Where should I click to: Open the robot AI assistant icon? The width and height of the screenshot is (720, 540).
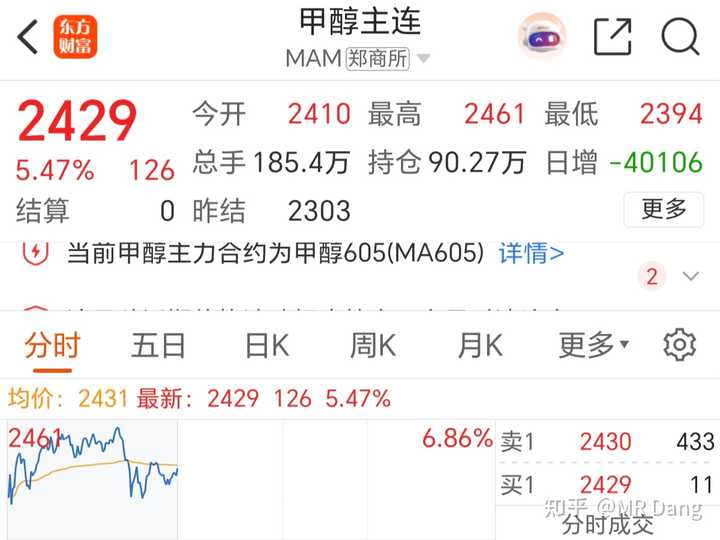click(542, 38)
